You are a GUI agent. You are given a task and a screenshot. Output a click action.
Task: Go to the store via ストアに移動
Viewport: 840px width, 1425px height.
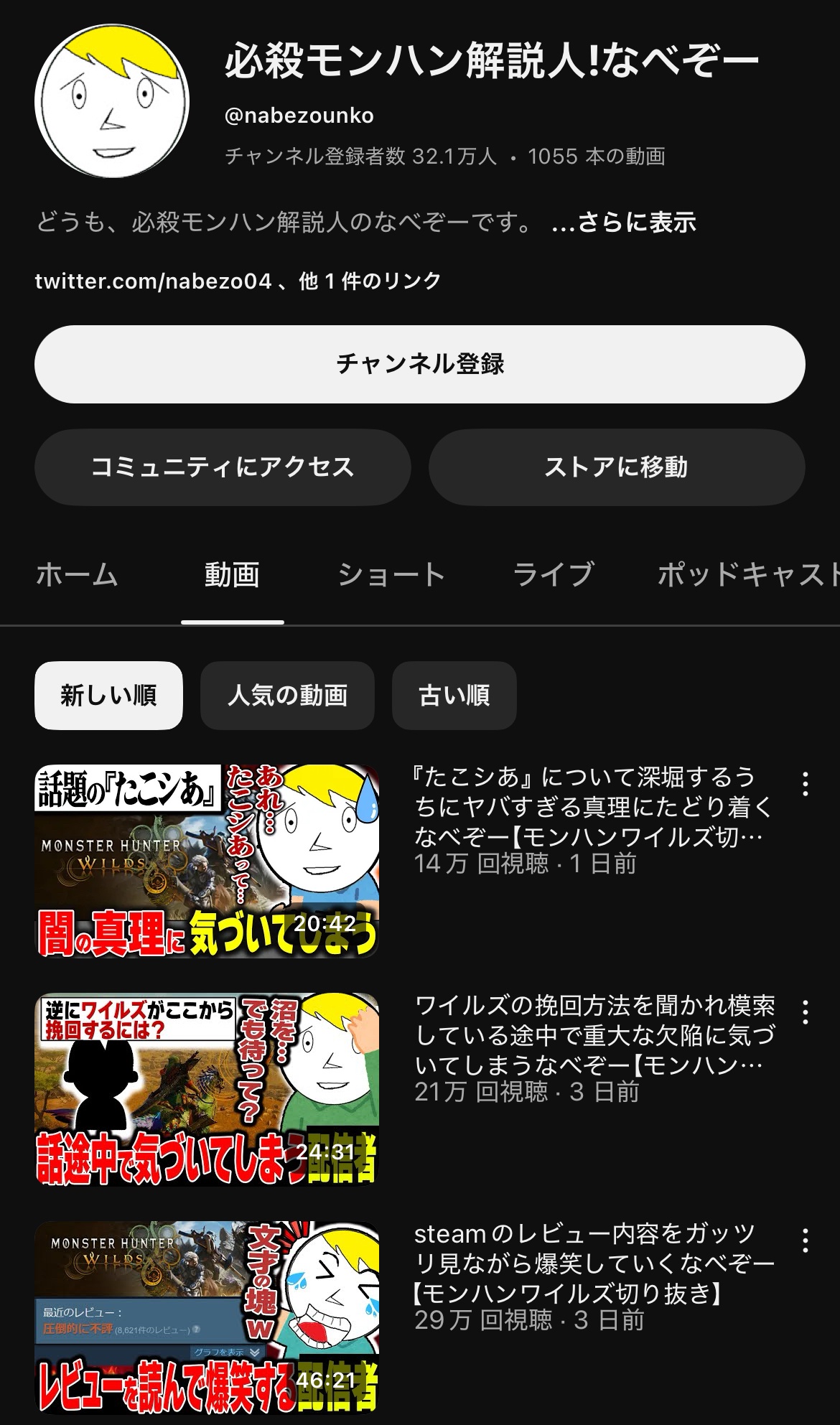(617, 467)
